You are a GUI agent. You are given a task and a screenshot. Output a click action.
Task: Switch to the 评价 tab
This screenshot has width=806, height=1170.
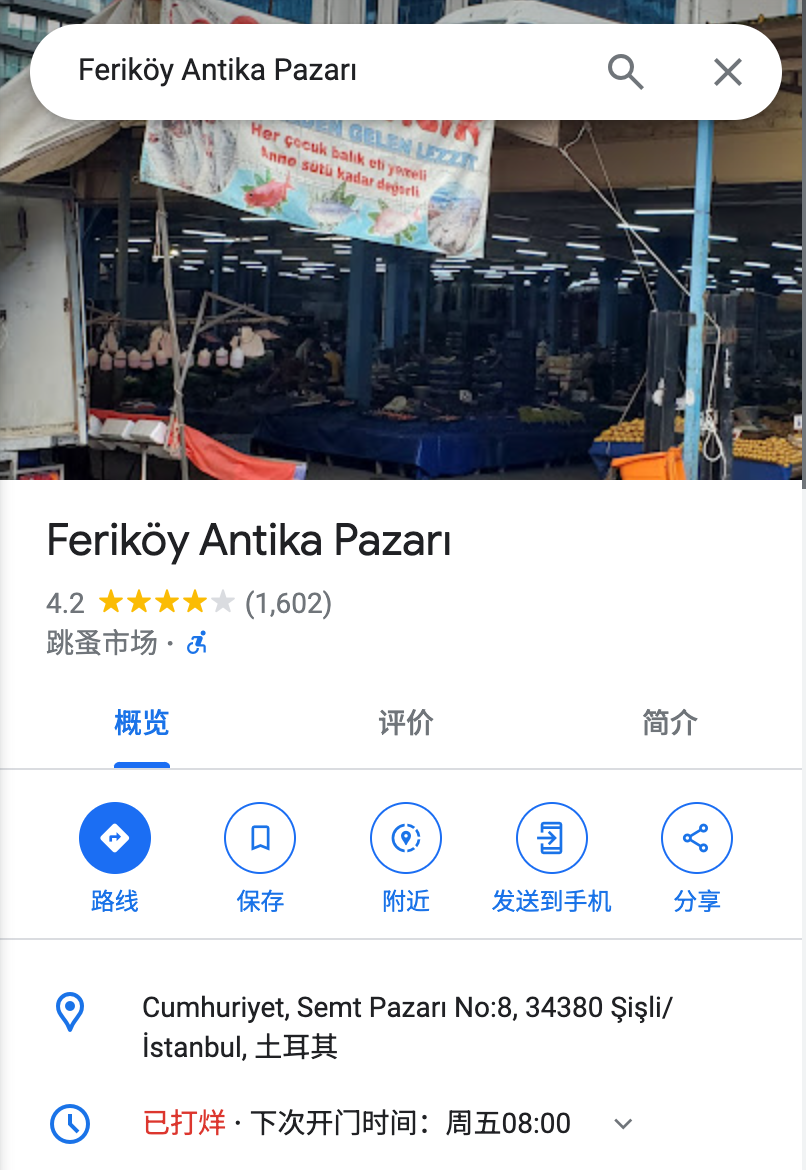pos(405,723)
